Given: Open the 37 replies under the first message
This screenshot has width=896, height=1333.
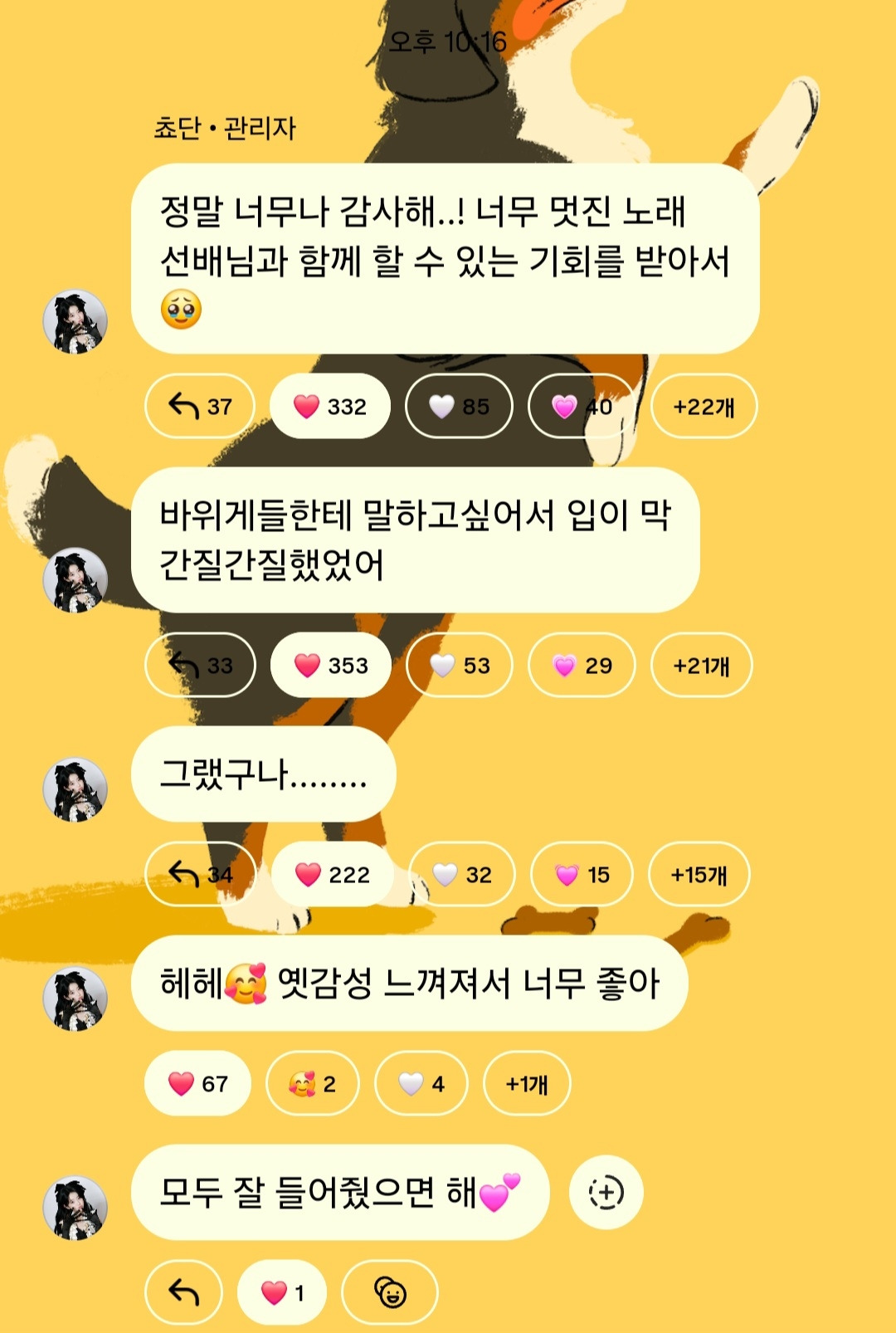Looking at the screenshot, I should click(x=199, y=406).
